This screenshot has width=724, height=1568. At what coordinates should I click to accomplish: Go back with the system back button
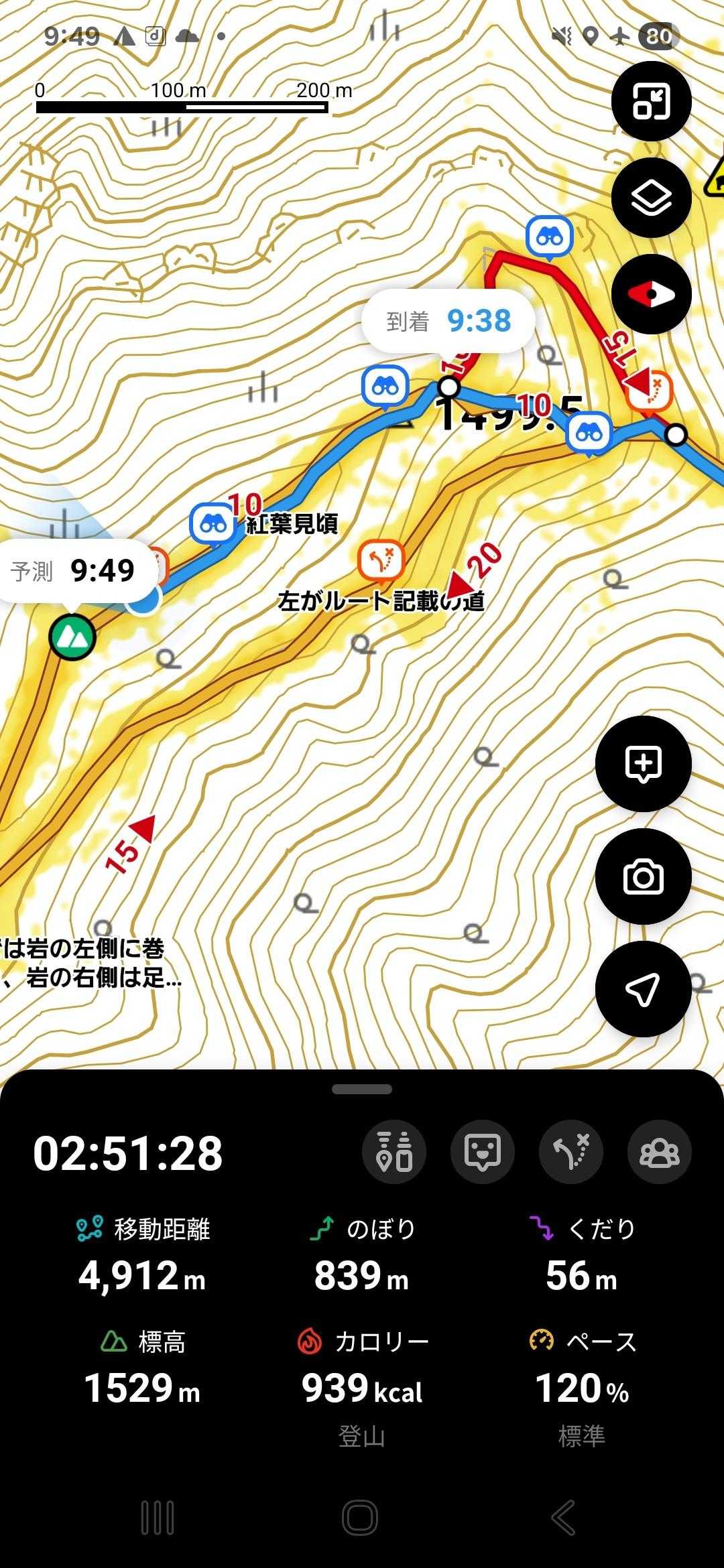(563, 1518)
